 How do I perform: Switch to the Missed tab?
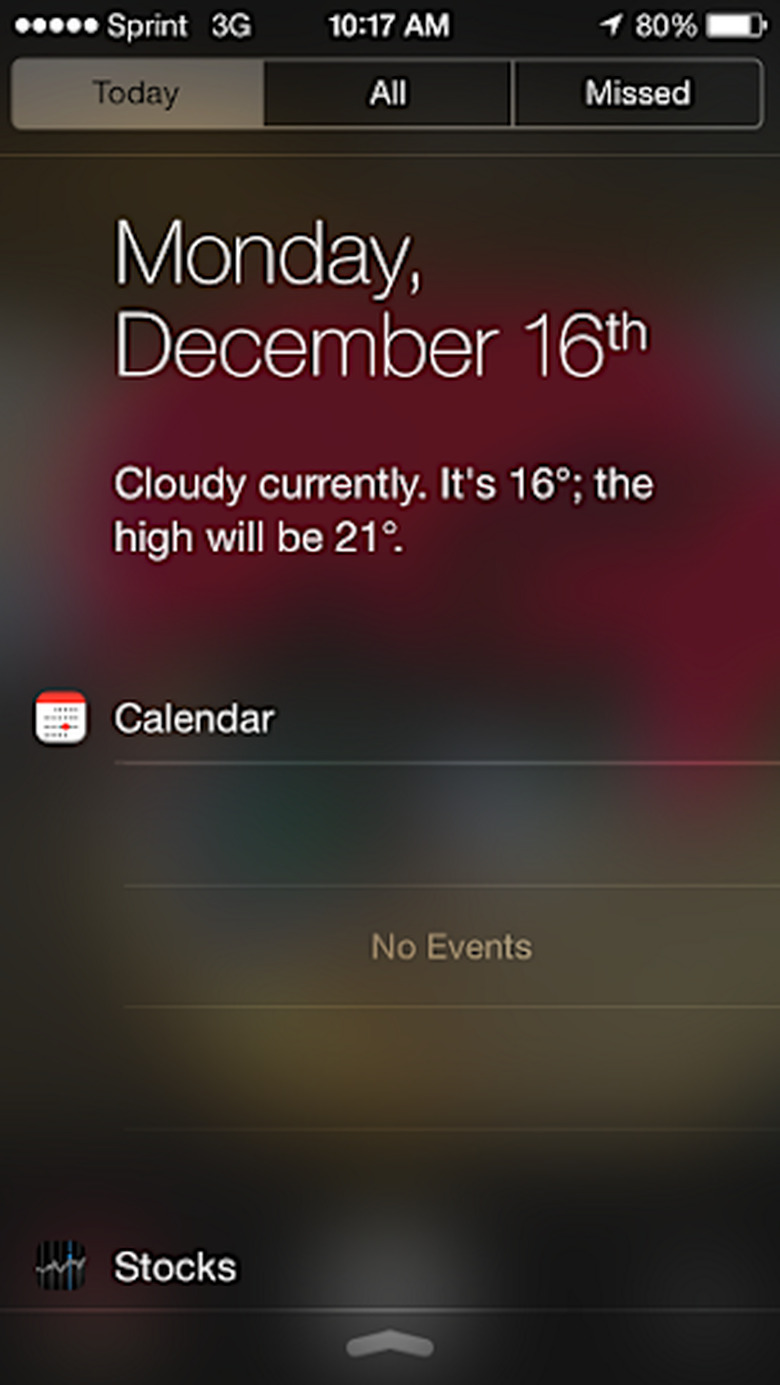637,93
